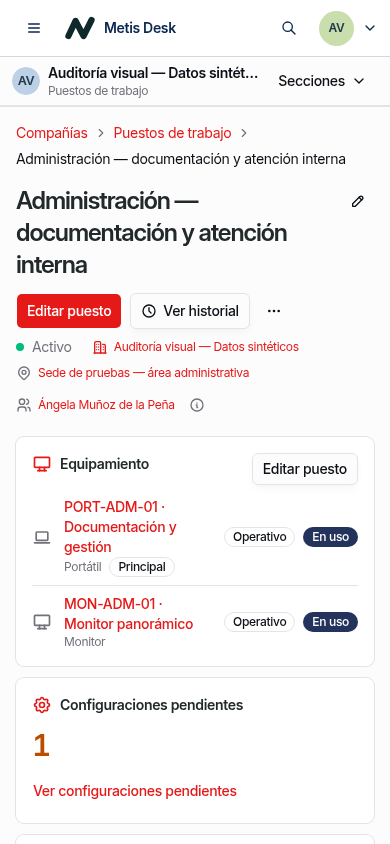Open the search icon in header
The width and height of the screenshot is (390, 844).
pyautogui.click(x=289, y=28)
